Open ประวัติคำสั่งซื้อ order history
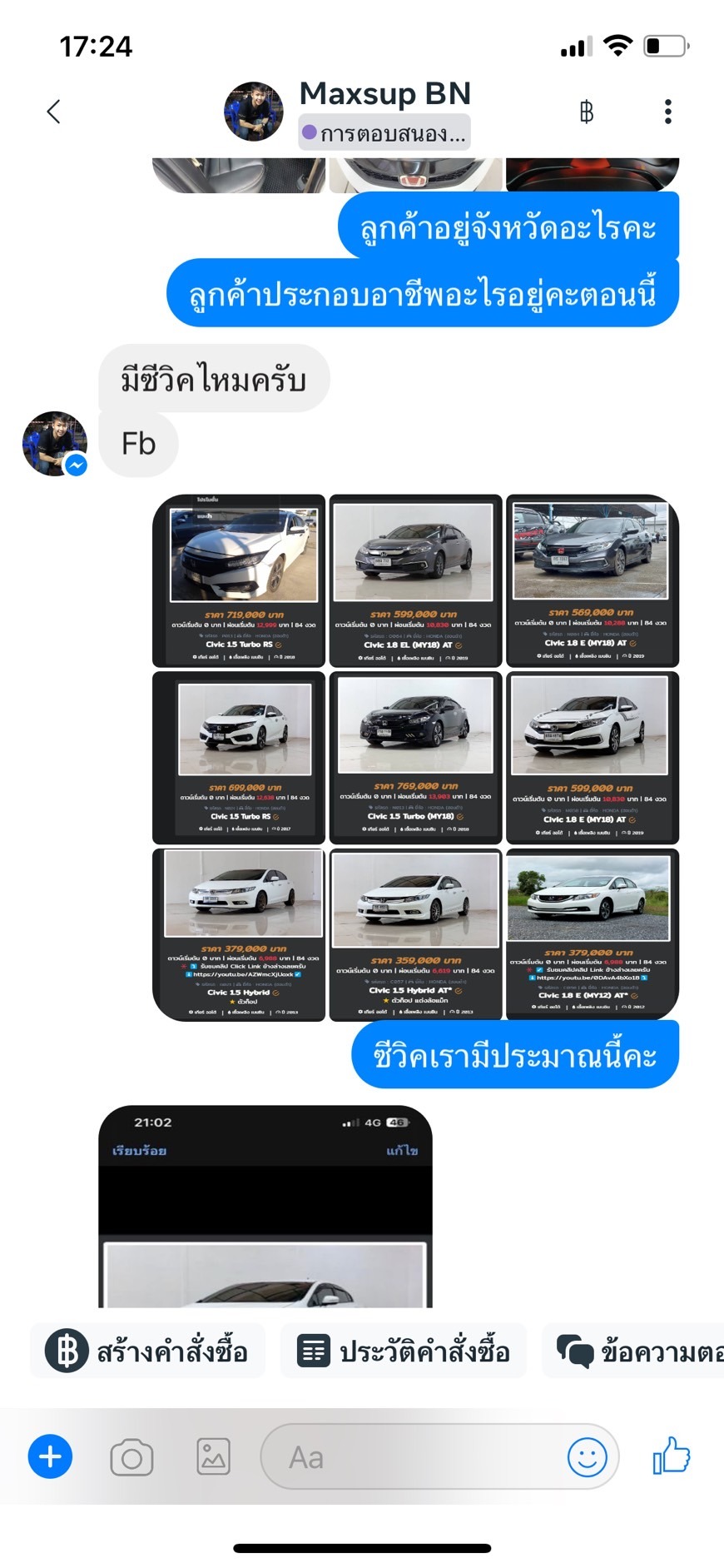Viewport: 724px width, 1568px height. [x=404, y=1351]
